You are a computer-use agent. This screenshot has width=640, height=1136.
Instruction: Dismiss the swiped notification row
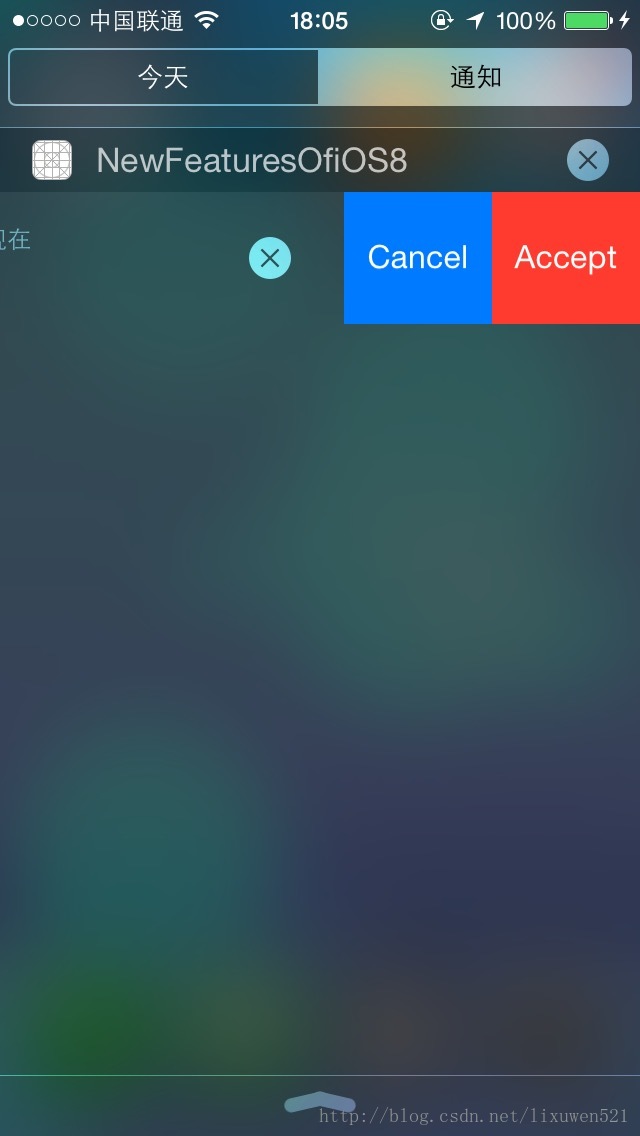(270, 258)
